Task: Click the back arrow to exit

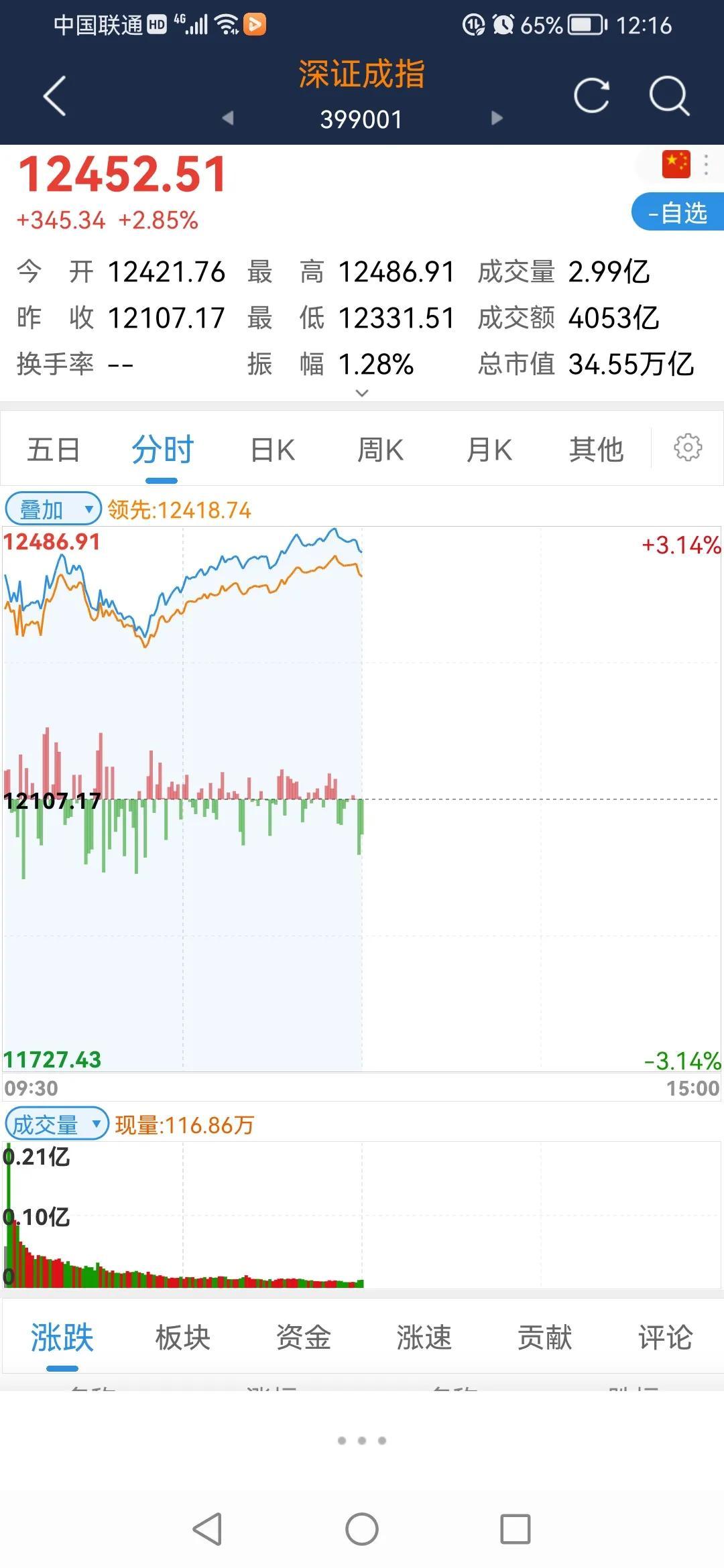Action: (54, 95)
